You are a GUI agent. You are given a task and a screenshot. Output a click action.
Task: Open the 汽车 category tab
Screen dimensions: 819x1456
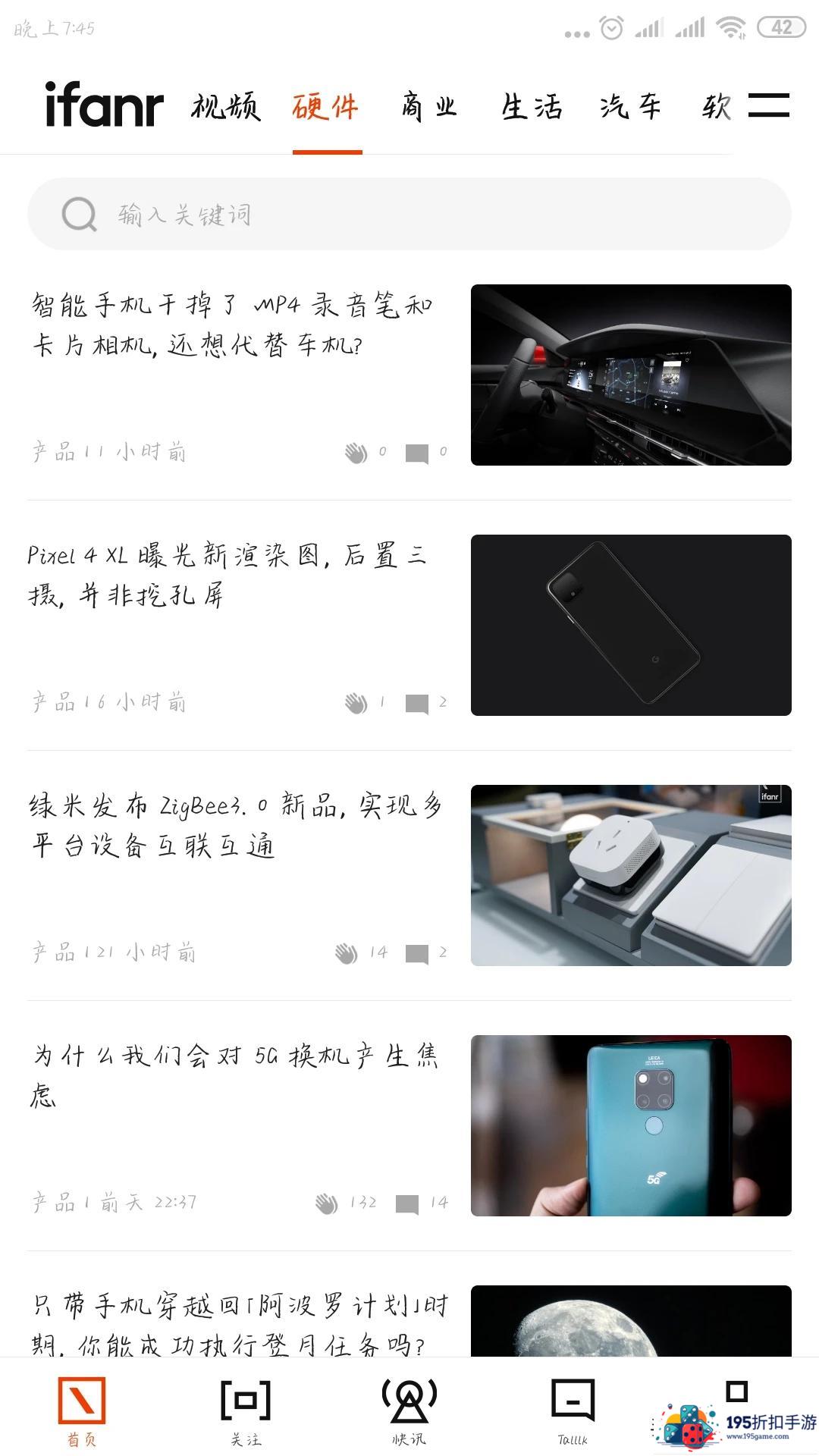630,107
